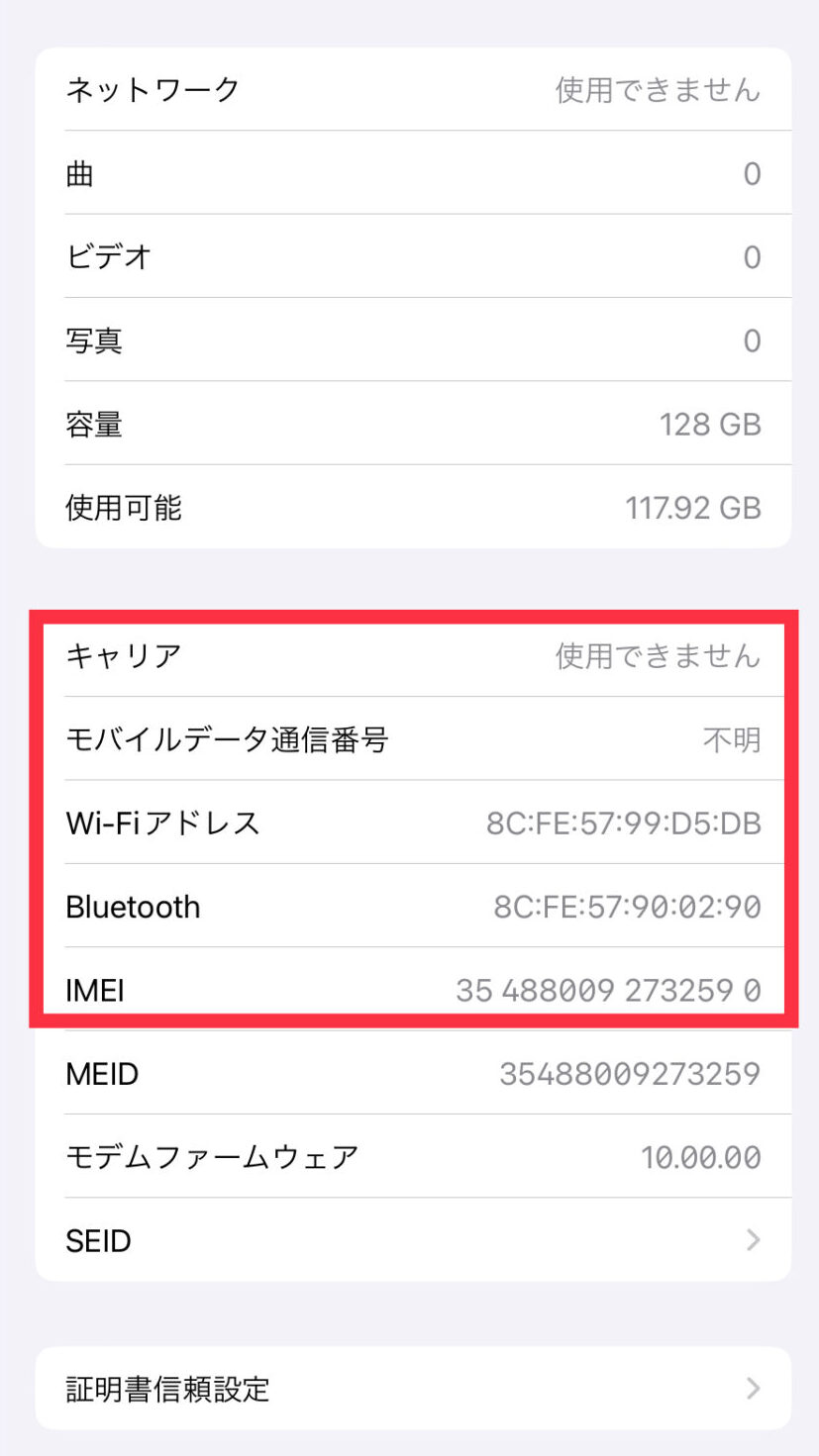819x1456 pixels.
Task: Select the Wi-Fi address 8C:FE:57:99:D5:DB
Action: pyautogui.click(x=624, y=823)
